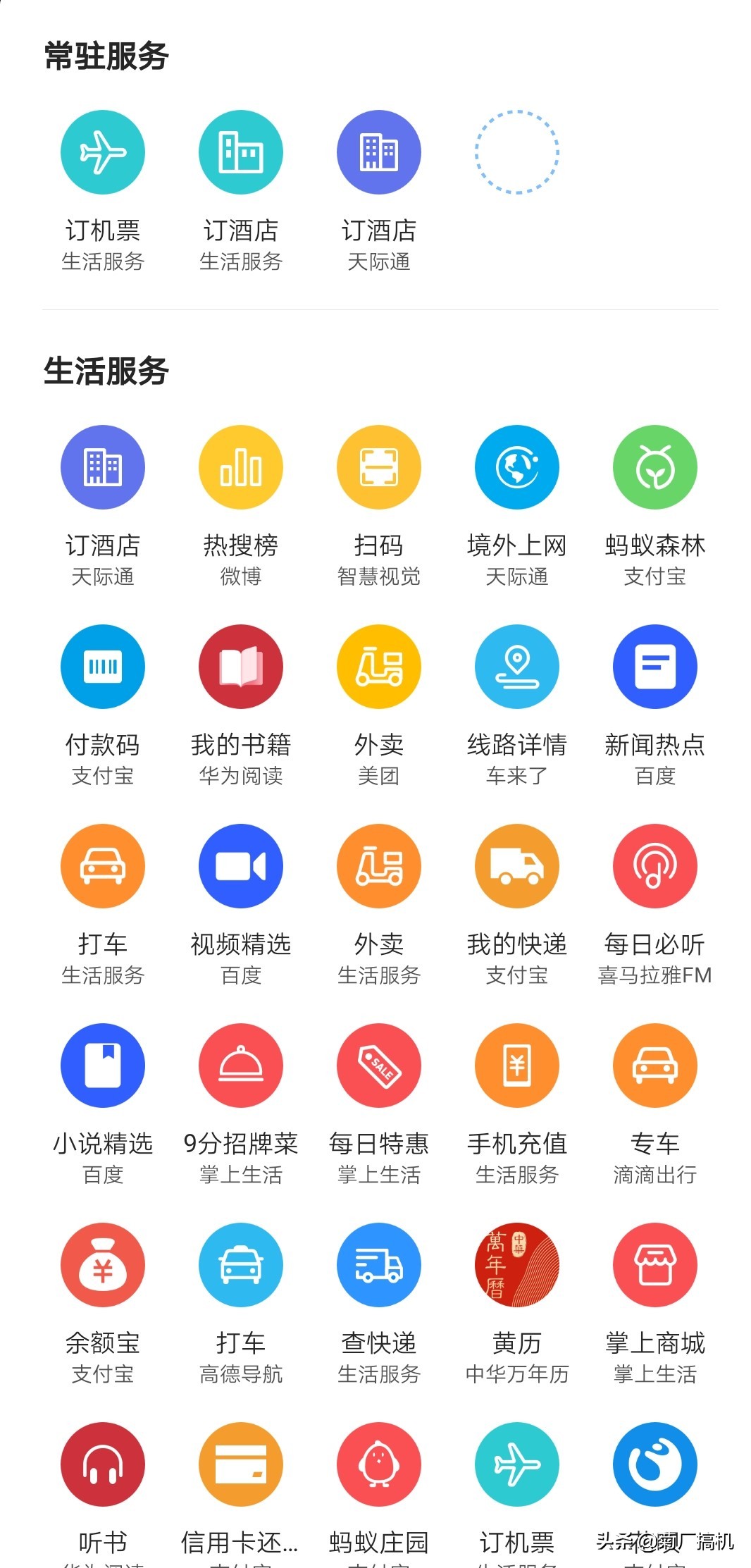Image resolution: width=751 pixels, height=1568 pixels.
Task: Track packages with 我的快递
Action: pos(516,865)
